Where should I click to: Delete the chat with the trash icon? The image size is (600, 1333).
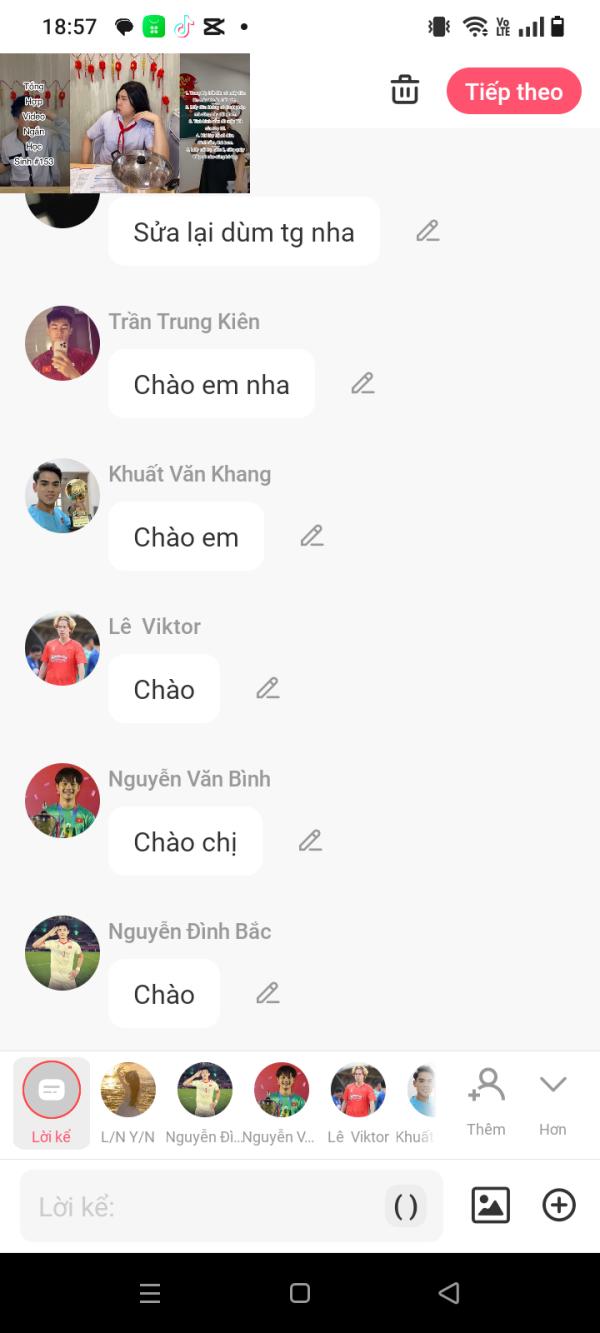[405, 90]
